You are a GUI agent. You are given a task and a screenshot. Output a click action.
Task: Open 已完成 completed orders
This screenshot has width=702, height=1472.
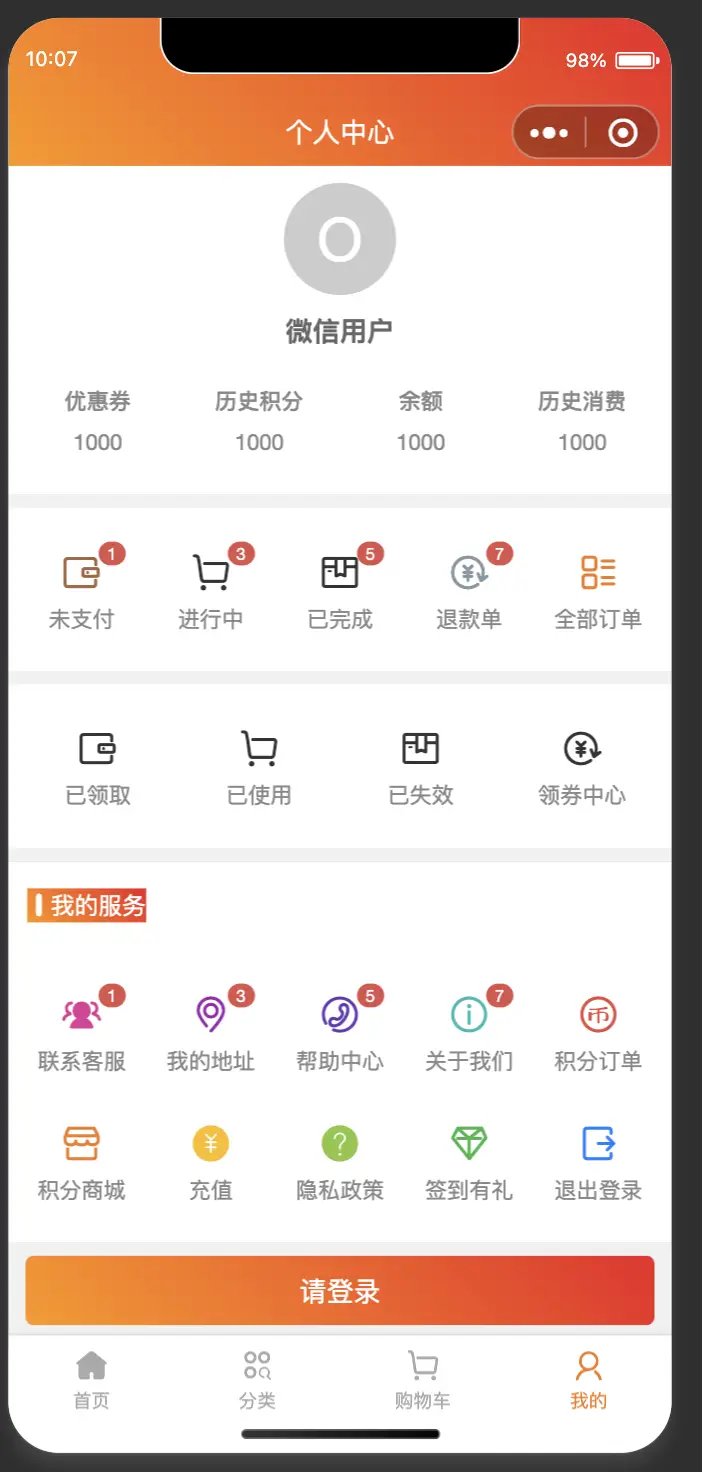coord(340,591)
